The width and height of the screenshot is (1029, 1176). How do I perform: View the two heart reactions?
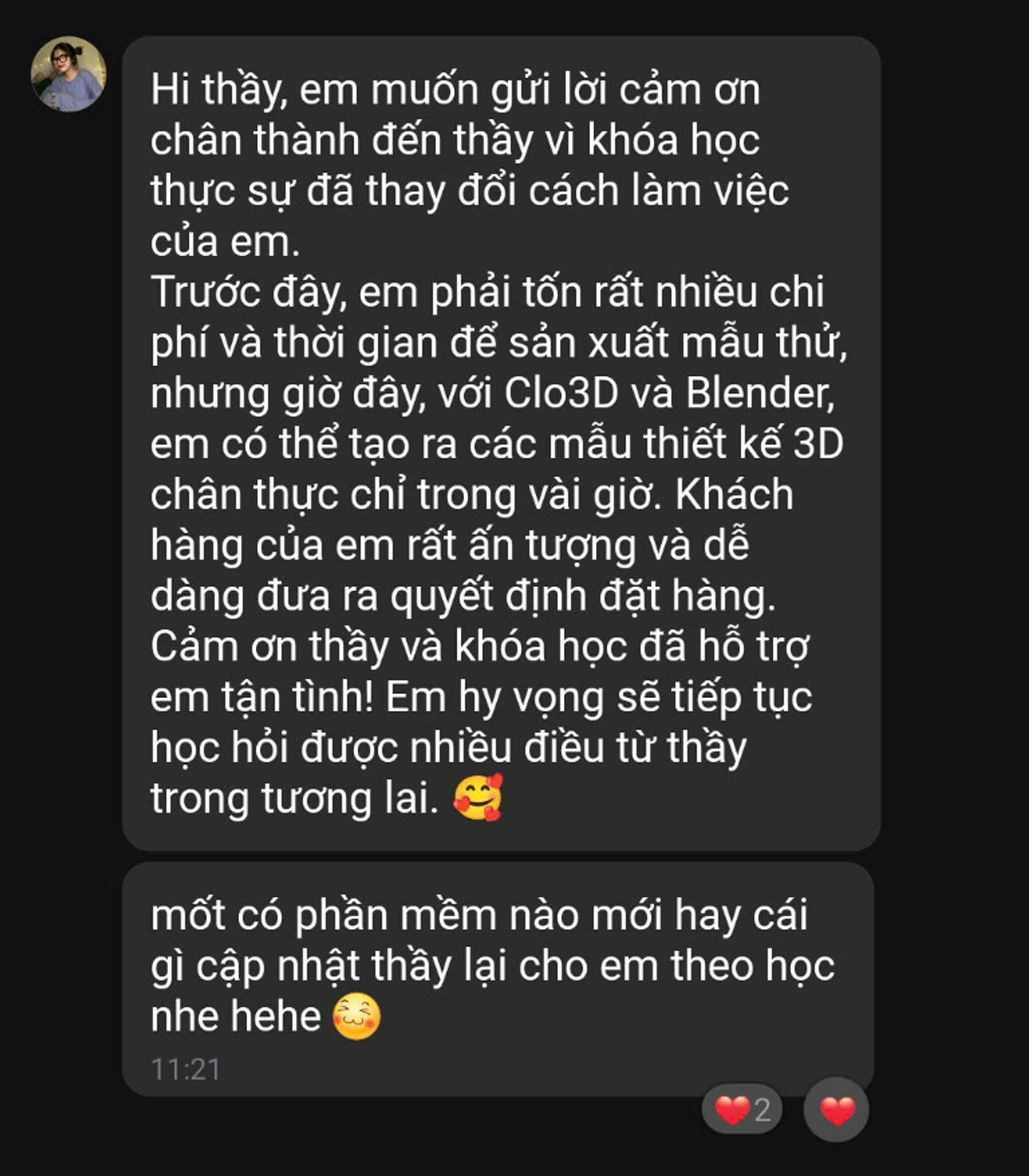pyautogui.click(x=741, y=1110)
